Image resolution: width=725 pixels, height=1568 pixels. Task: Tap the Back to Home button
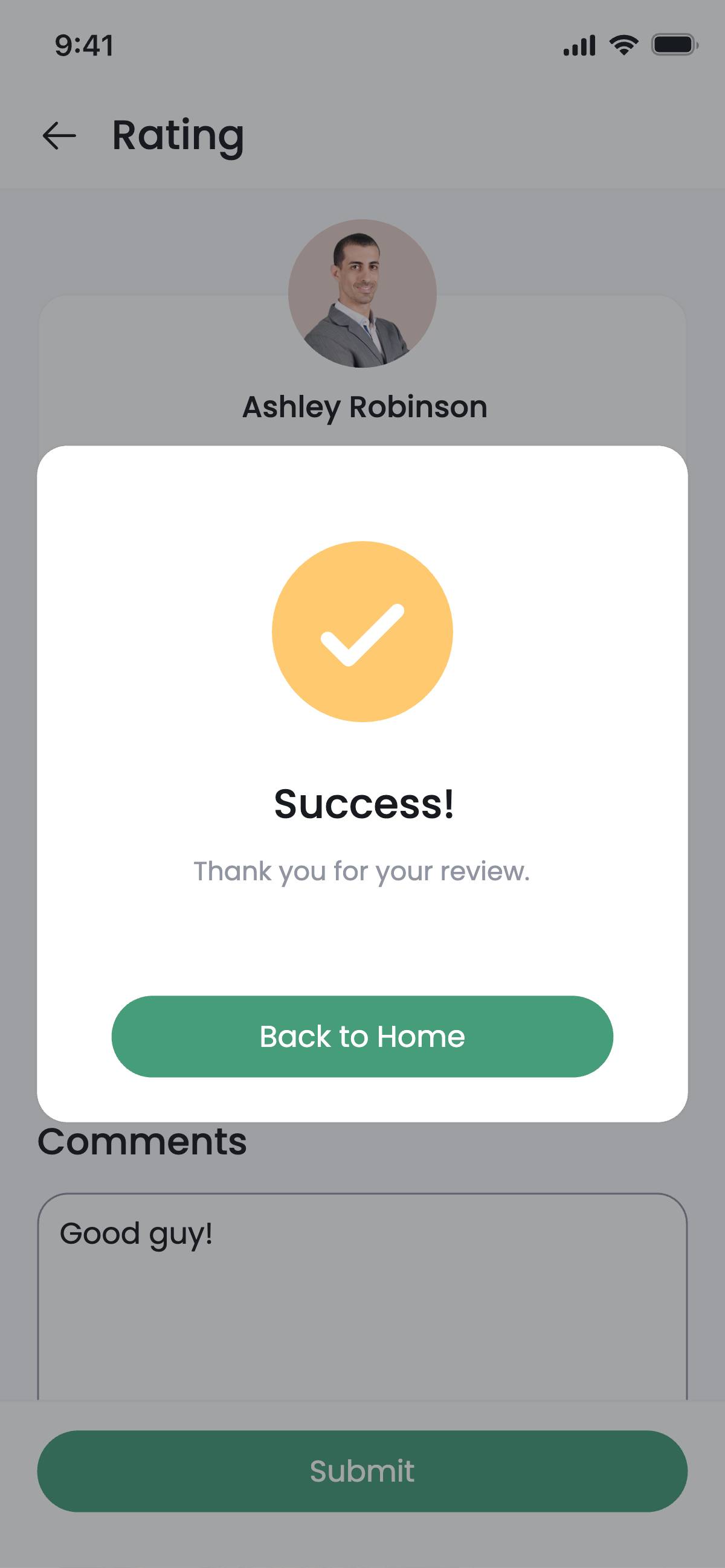pyautogui.click(x=362, y=1036)
